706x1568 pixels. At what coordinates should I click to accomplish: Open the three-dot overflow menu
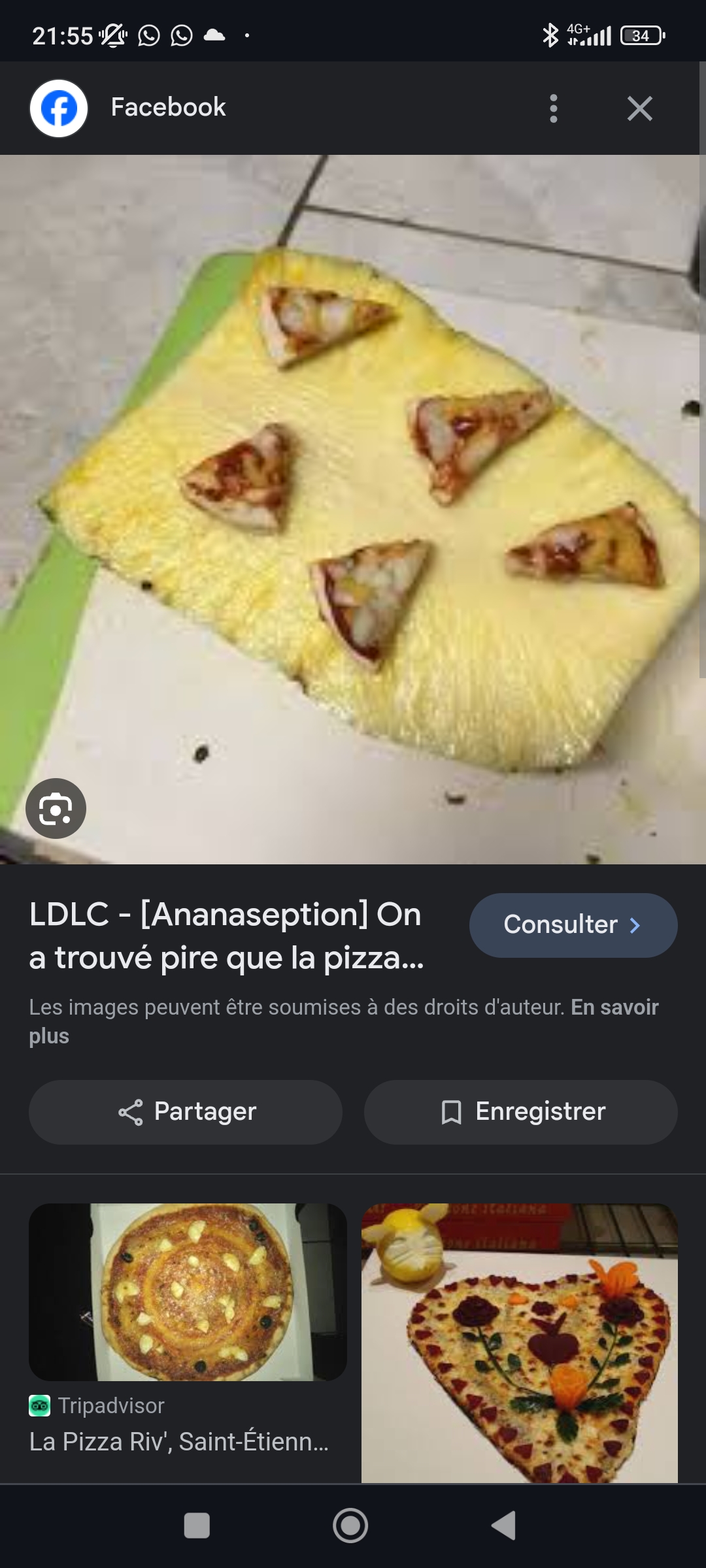point(554,108)
